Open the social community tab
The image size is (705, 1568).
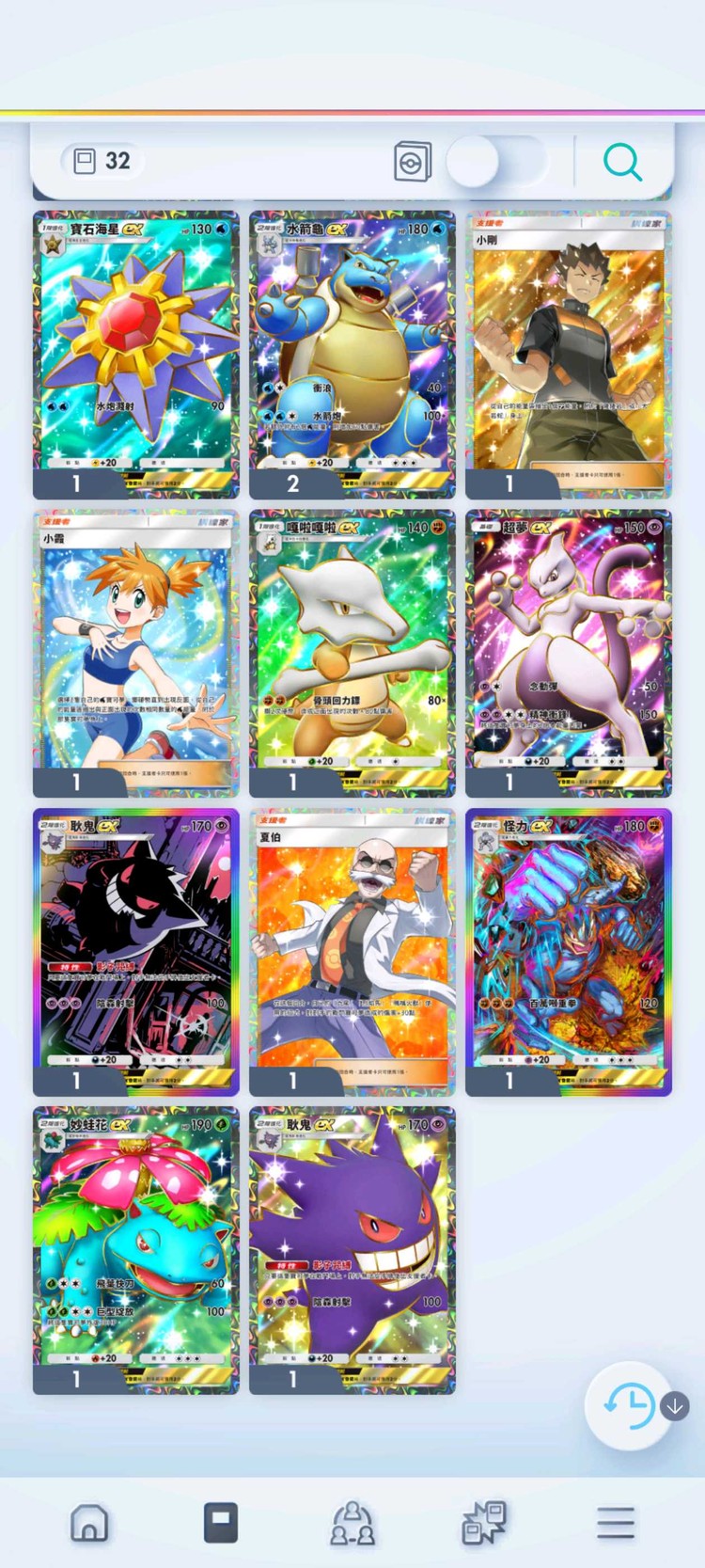[x=352, y=1522]
